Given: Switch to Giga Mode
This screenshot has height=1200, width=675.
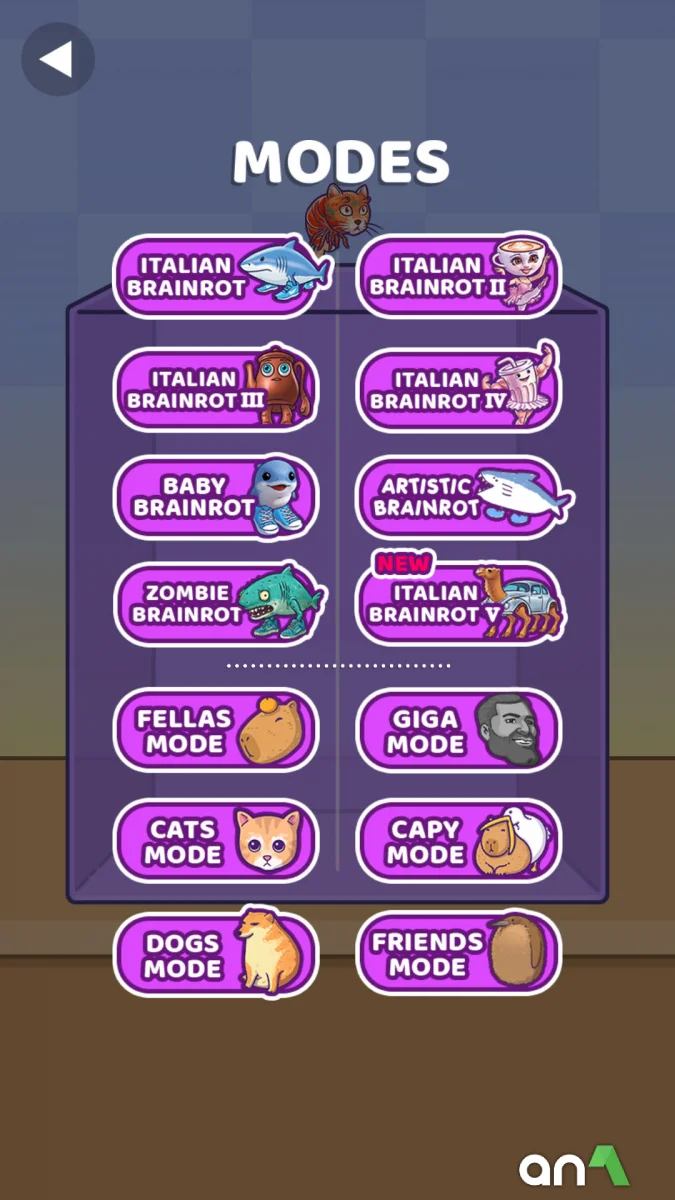Looking at the screenshot, I should 458,731.
